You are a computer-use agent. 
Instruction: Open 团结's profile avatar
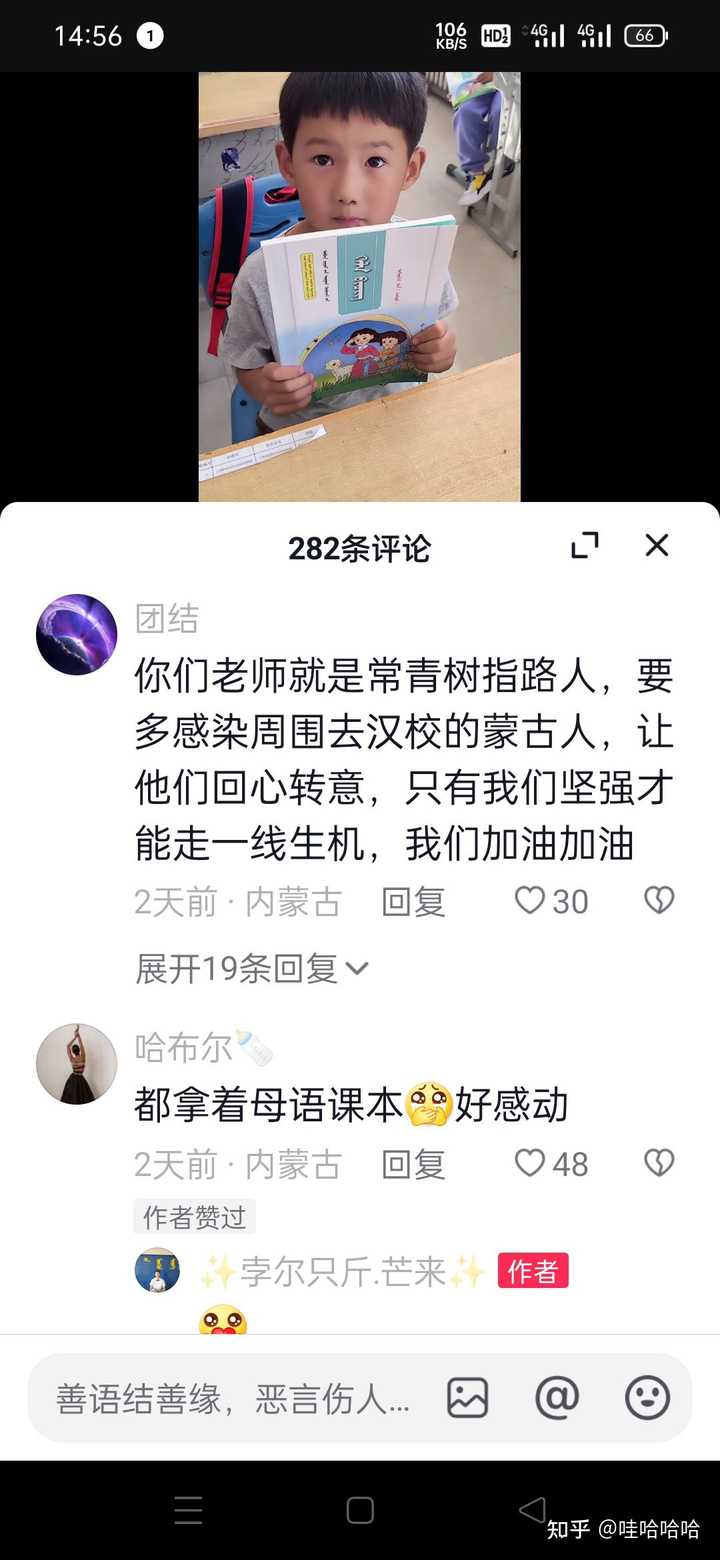pyautogui.click(x=77, y=634)
